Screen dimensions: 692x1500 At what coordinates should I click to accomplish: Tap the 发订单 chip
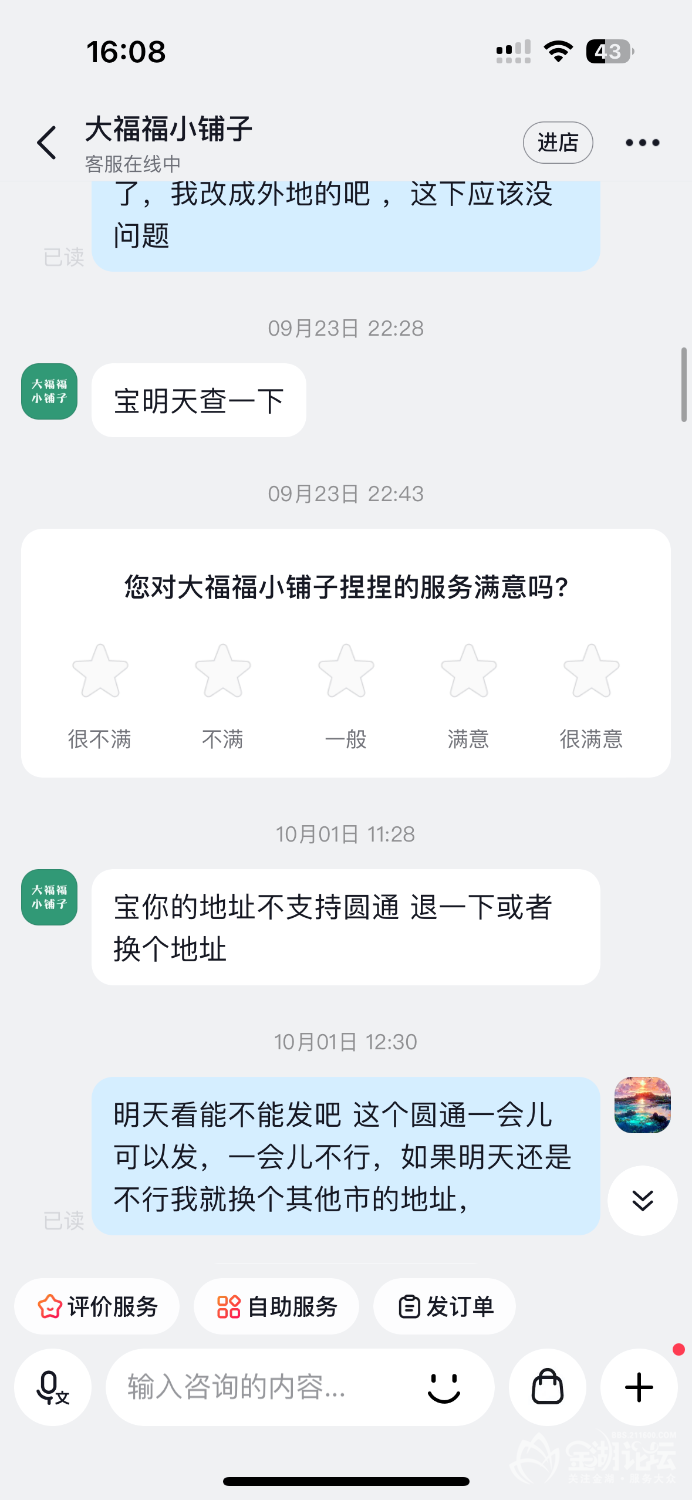pos(445,1306)
